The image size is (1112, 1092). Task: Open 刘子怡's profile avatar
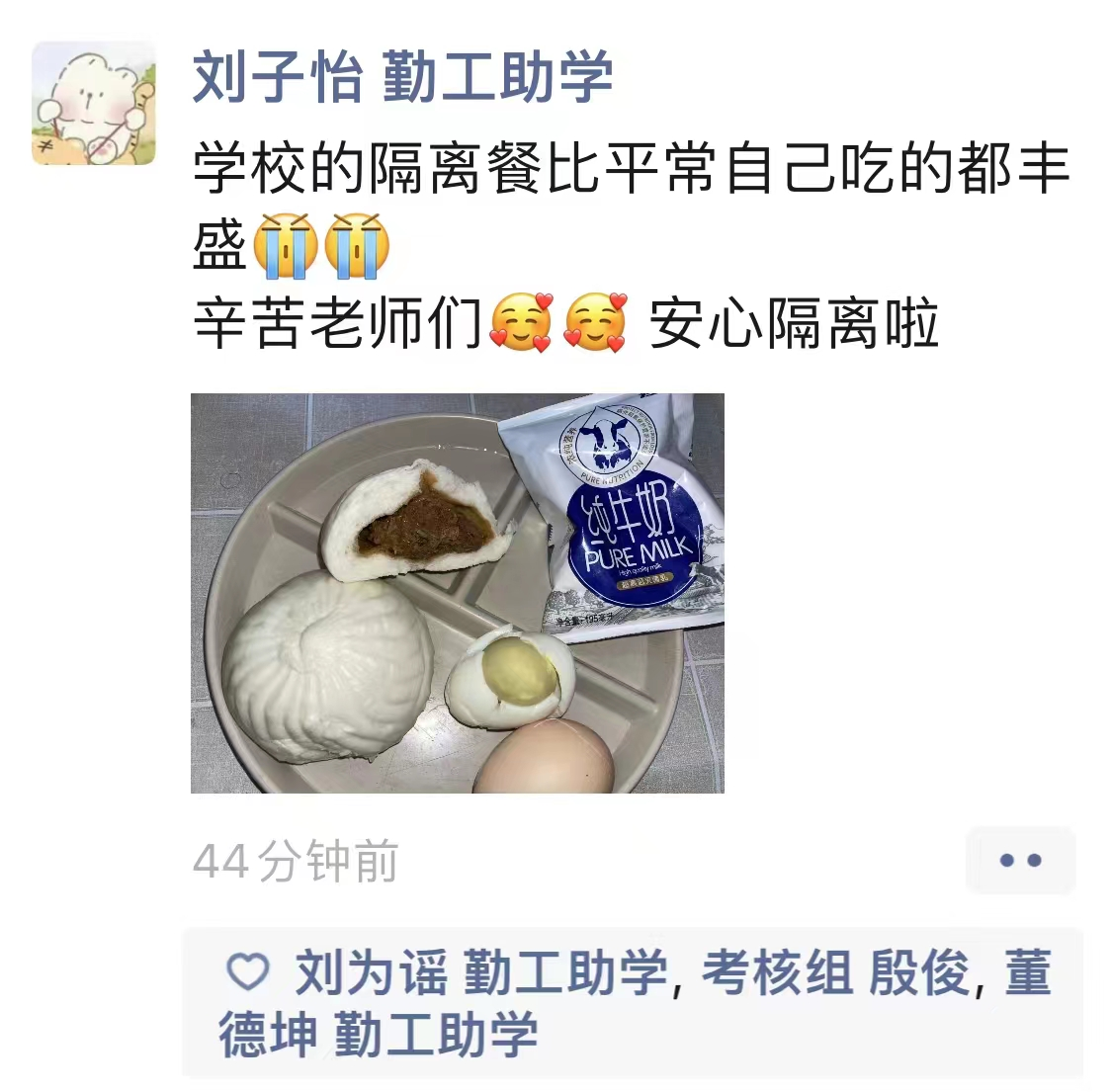click(x=94, y=103)
